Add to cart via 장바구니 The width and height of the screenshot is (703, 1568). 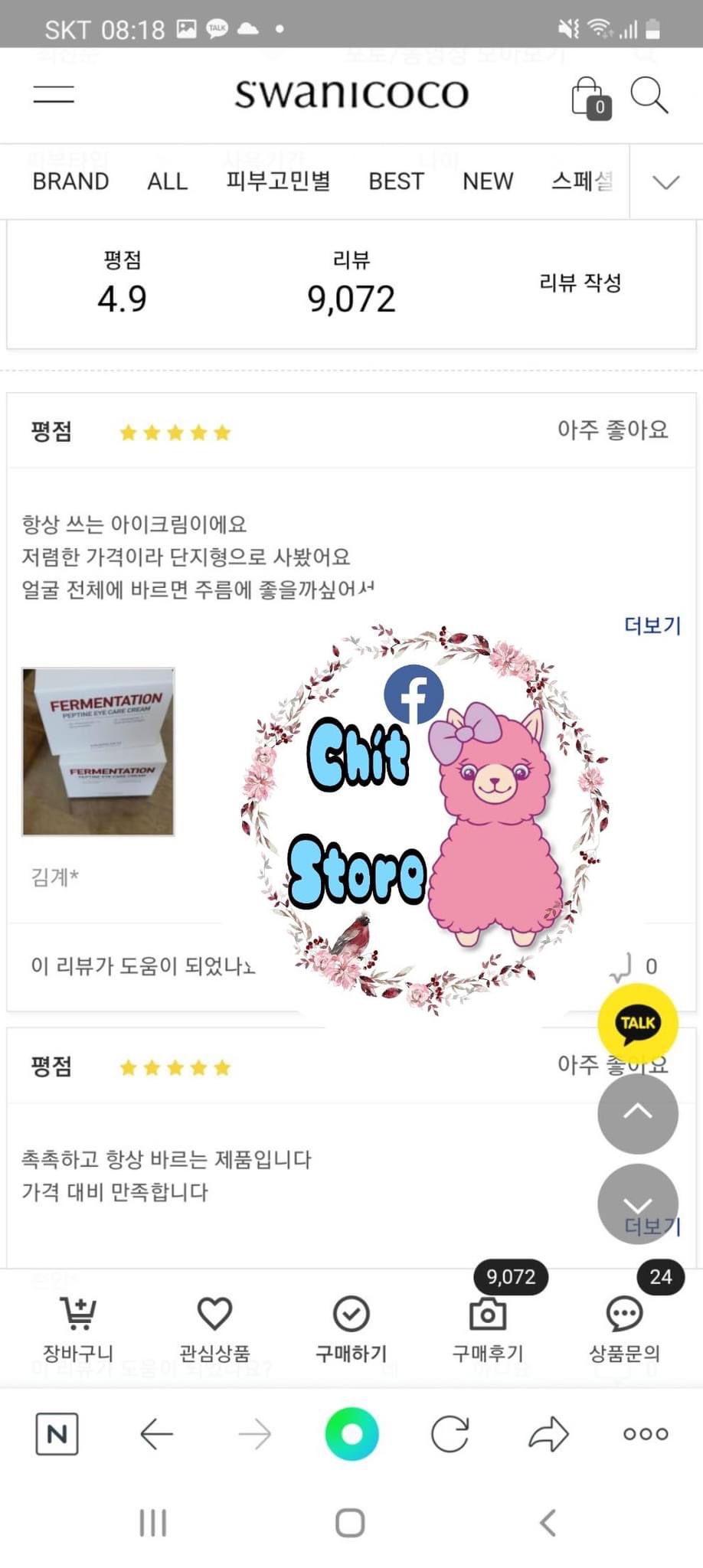(77, 1330)
